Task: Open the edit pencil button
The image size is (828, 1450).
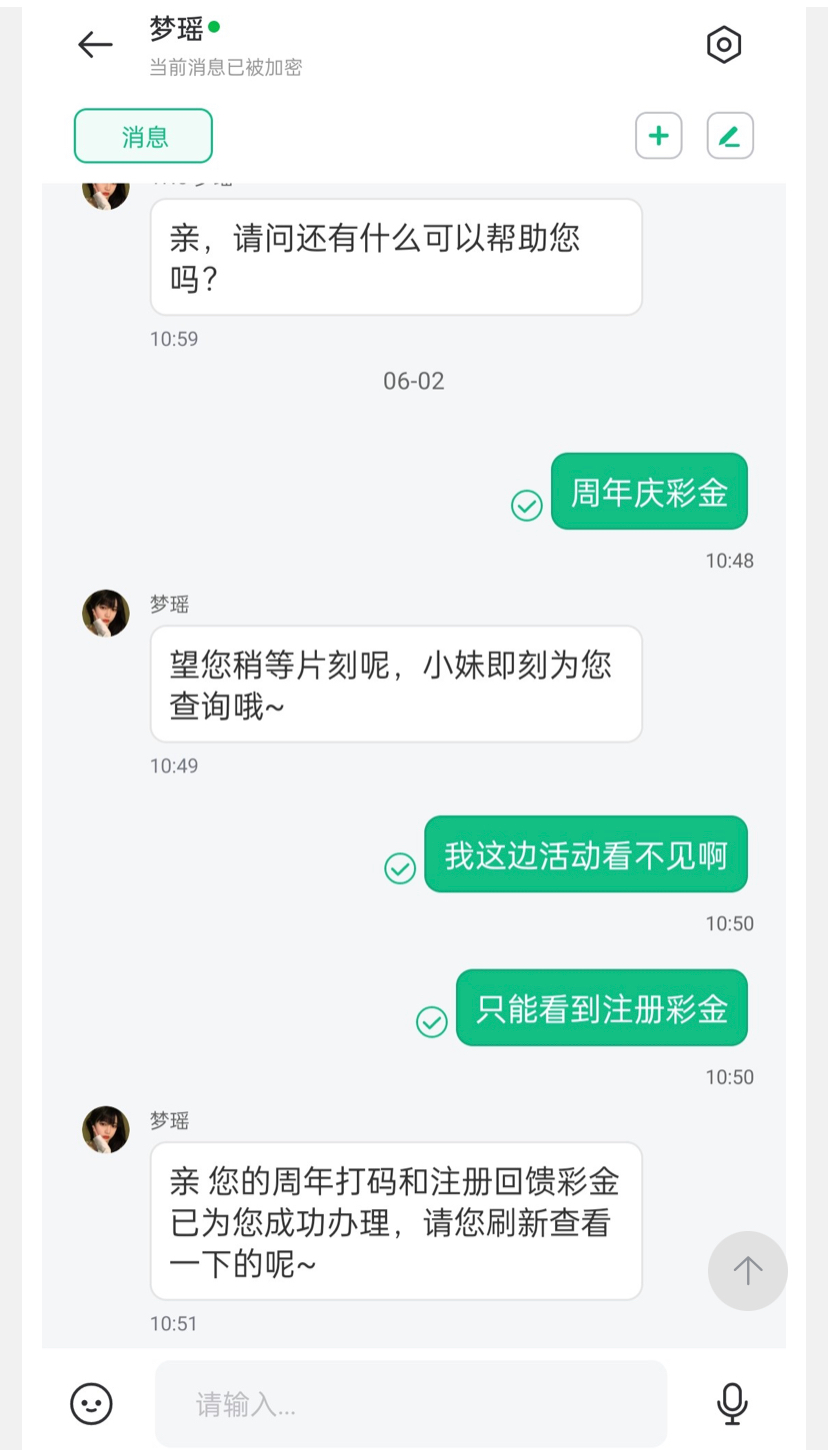Action: 730,136
